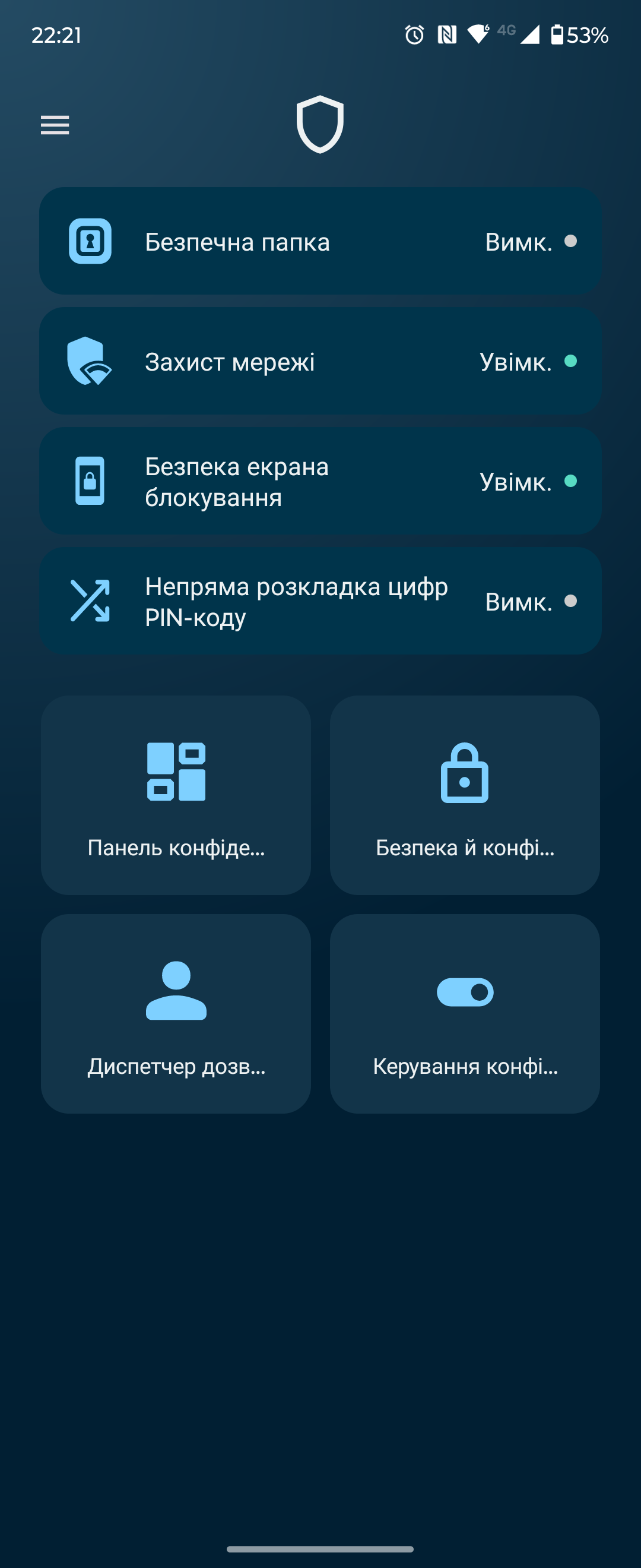The height and width of the screenshot is (1568, 641).
Task: Open the Безпечна папка row
Action: pos(320,242)
